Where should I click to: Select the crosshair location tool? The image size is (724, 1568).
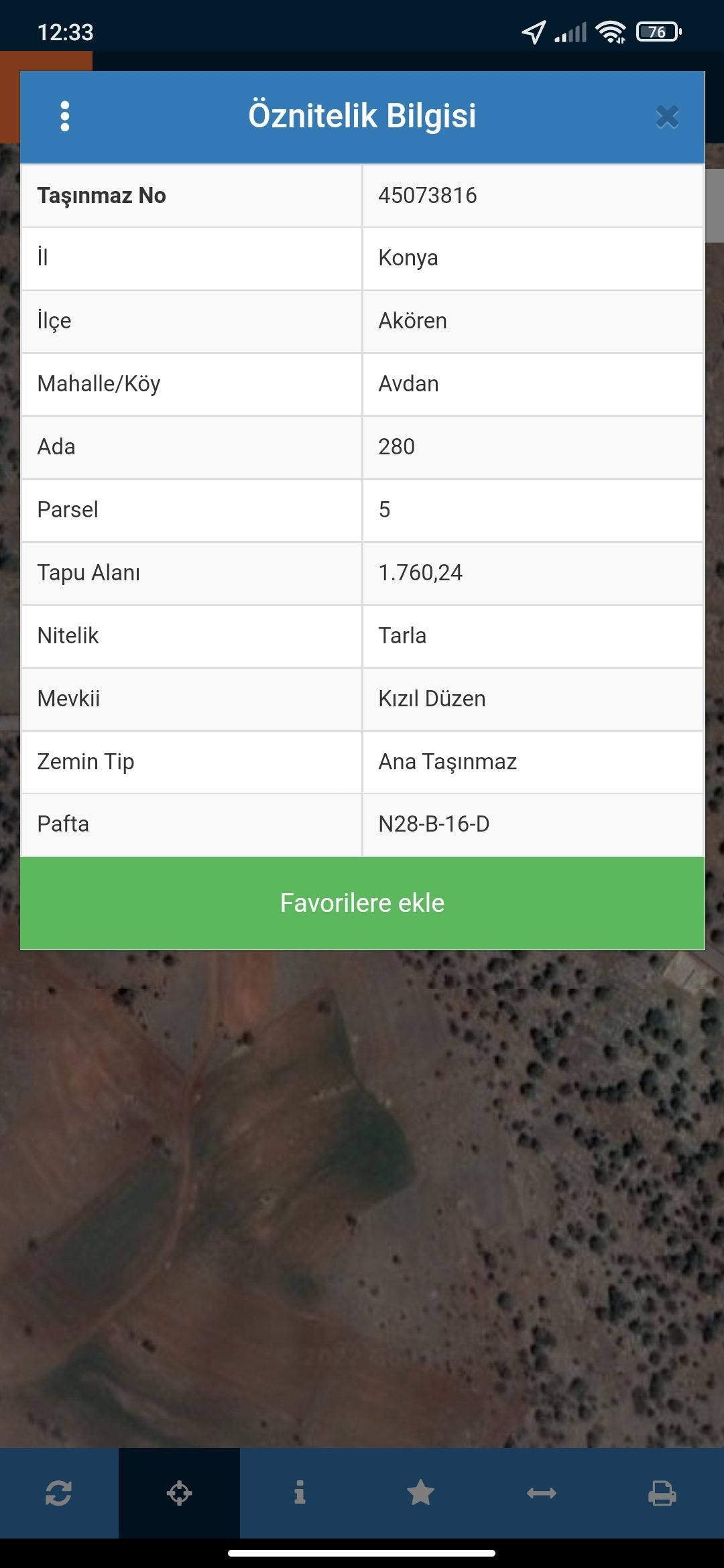(179, 1493)
